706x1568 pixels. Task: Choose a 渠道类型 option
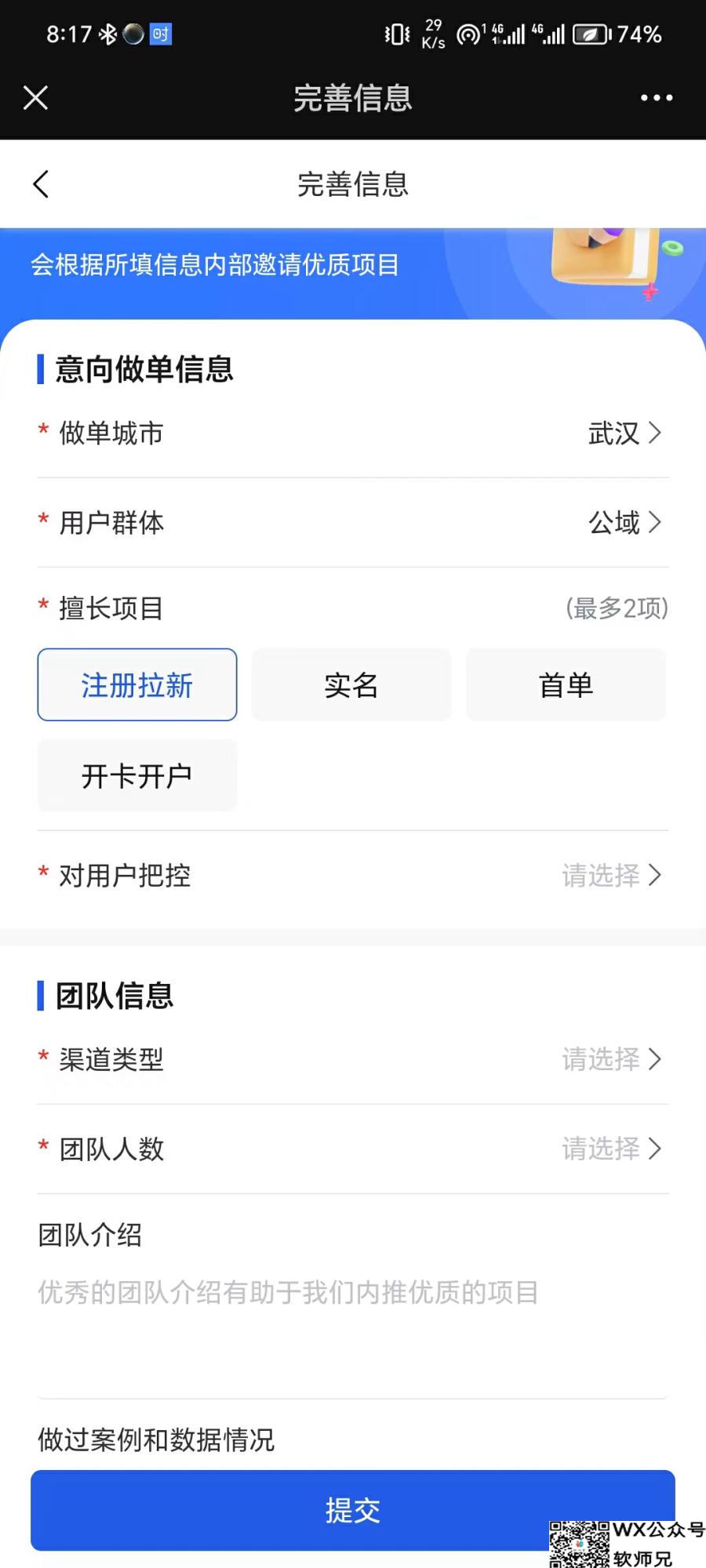(611, 1060)
